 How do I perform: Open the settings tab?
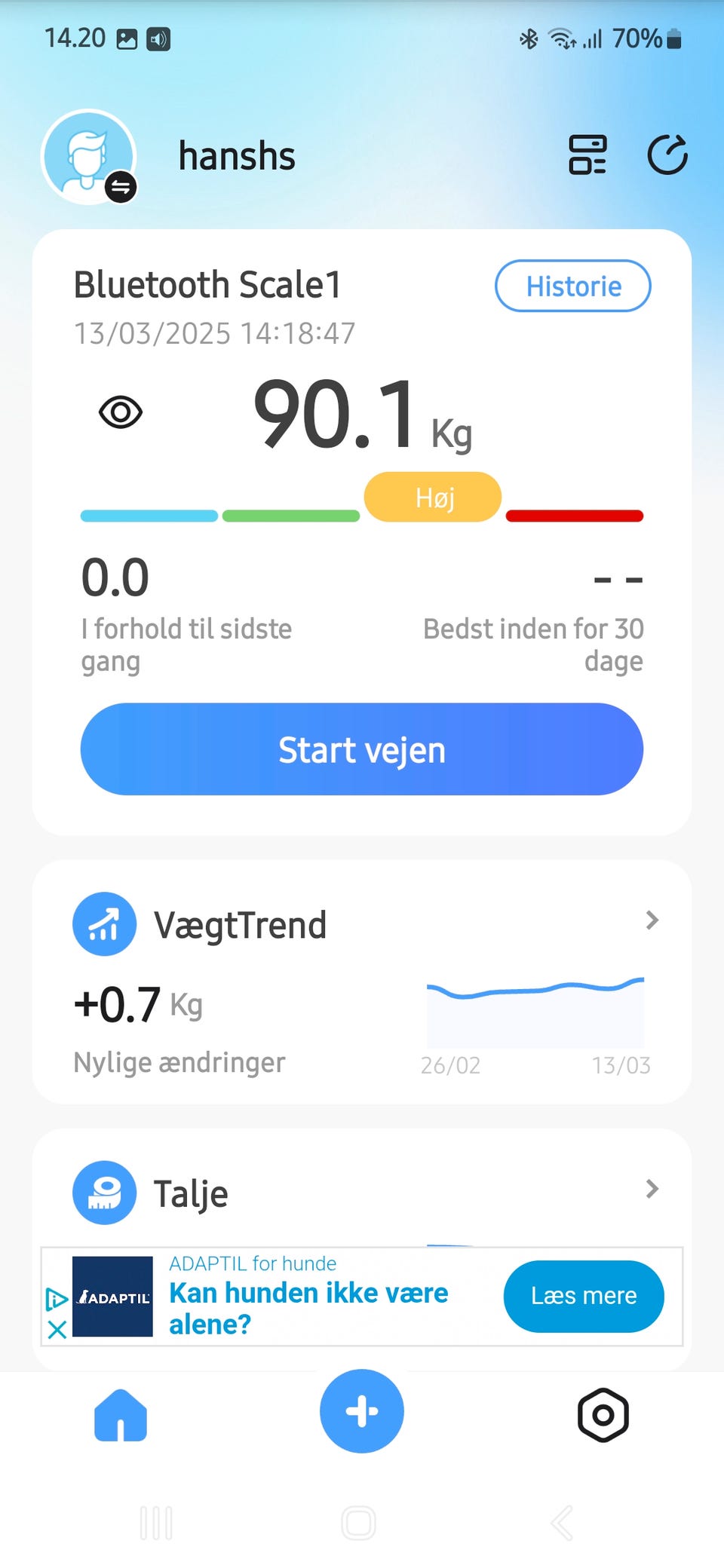pos(603,1414)
